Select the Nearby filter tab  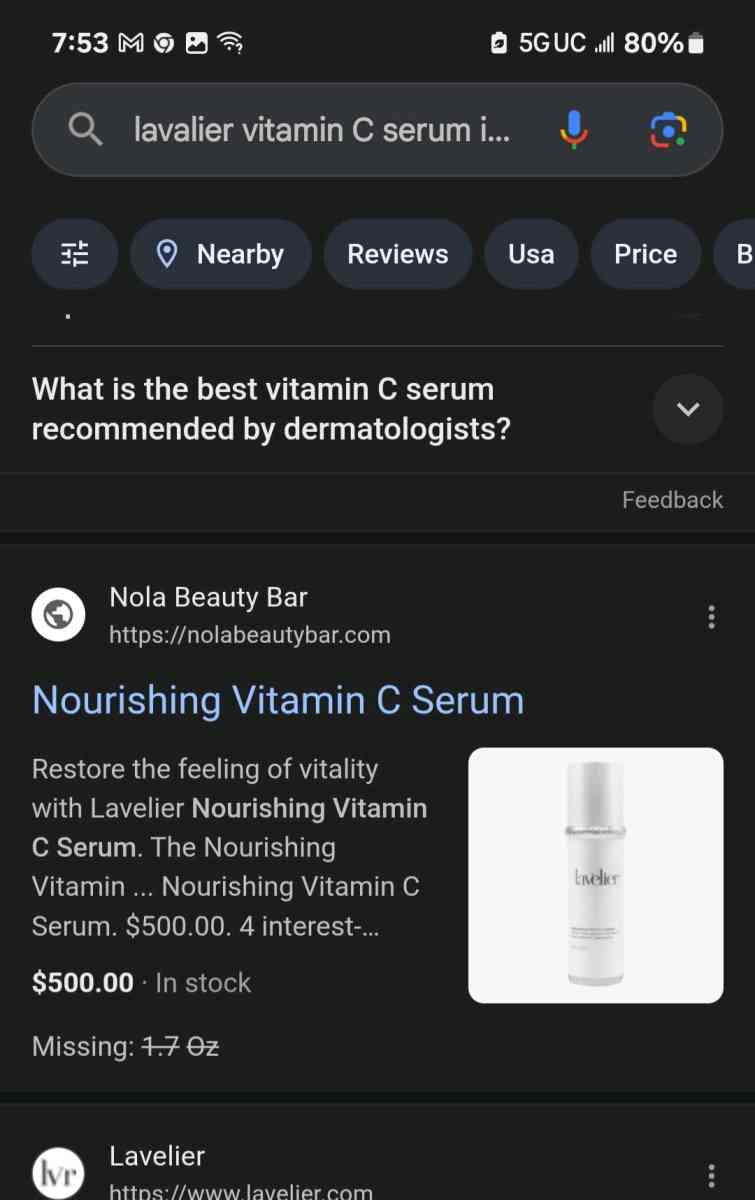pos(220,254)
